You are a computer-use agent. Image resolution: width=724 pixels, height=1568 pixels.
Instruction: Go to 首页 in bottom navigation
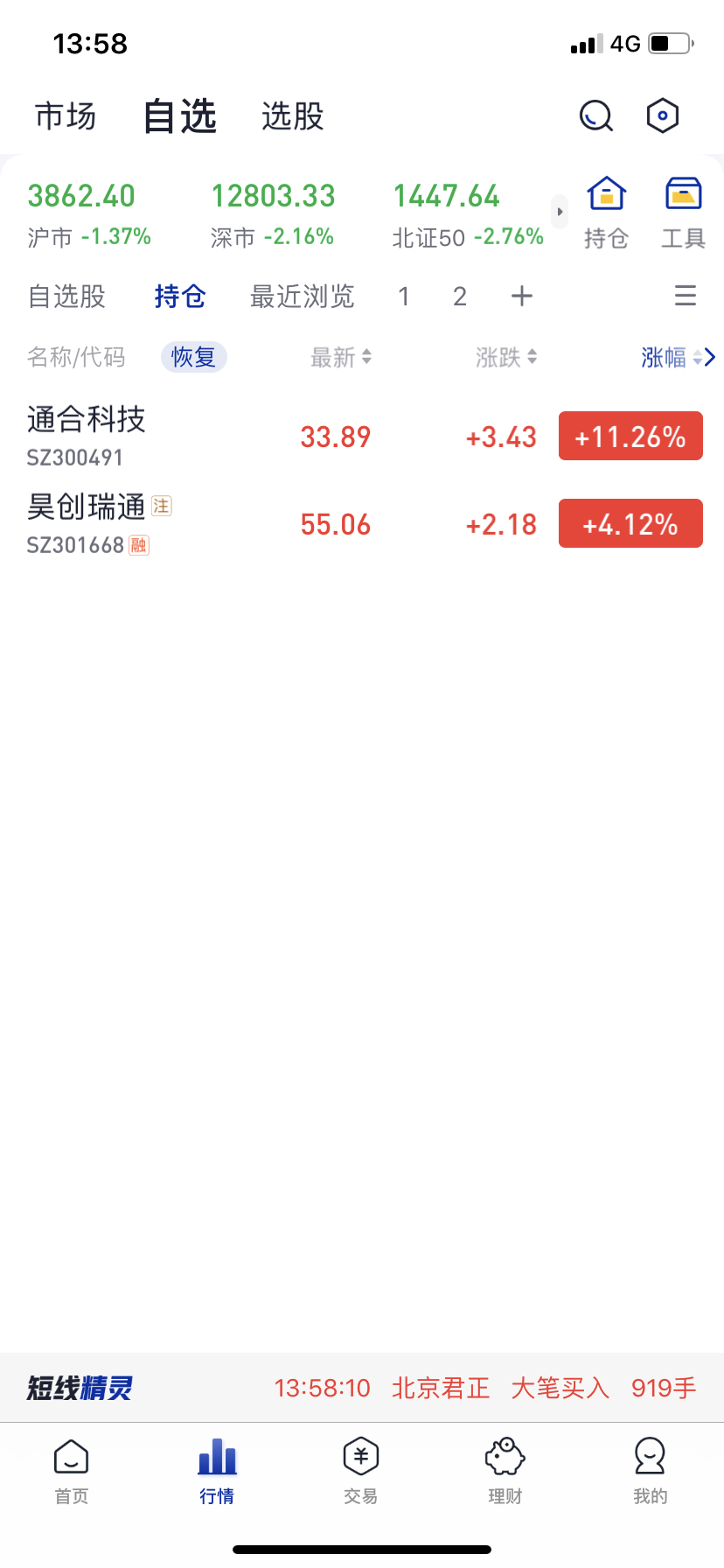point(72,1472)
